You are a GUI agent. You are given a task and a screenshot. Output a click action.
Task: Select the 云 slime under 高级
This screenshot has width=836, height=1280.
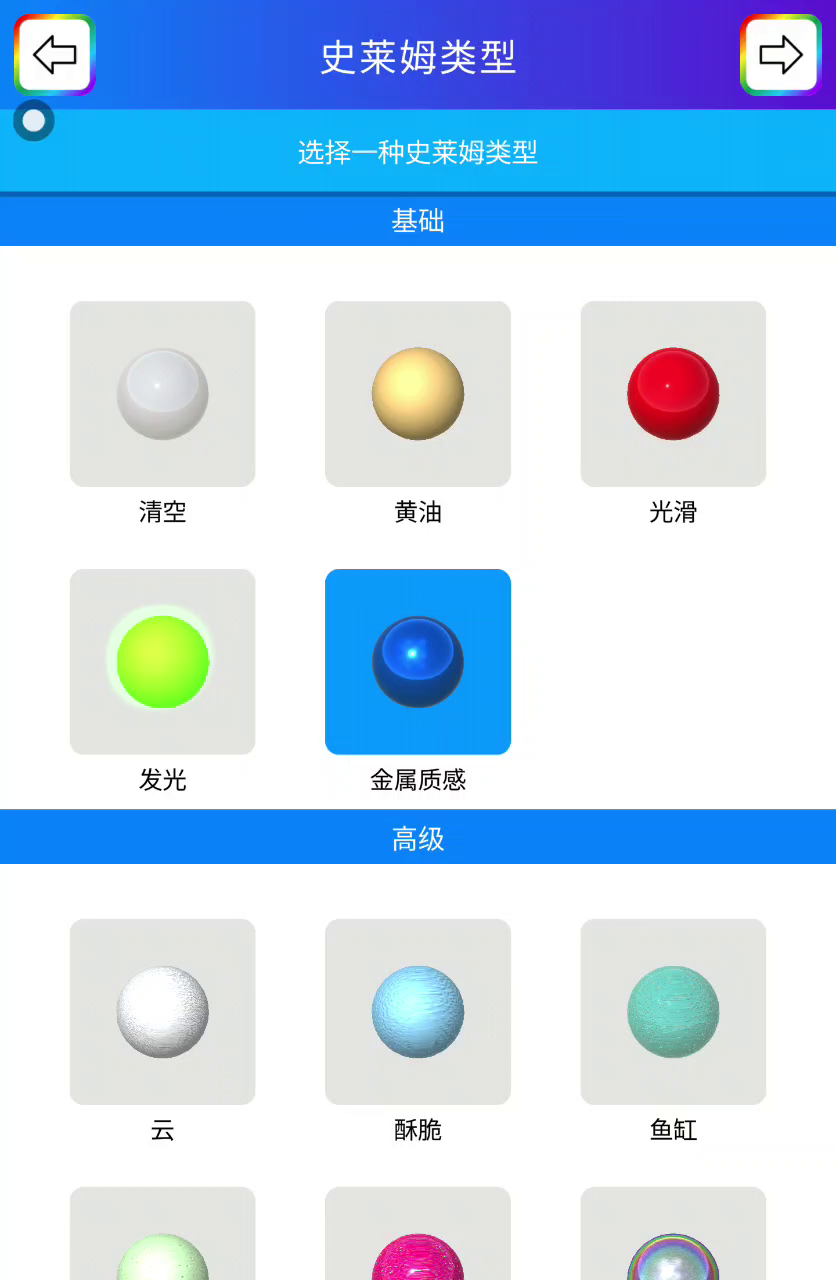tap(163, 1012)
